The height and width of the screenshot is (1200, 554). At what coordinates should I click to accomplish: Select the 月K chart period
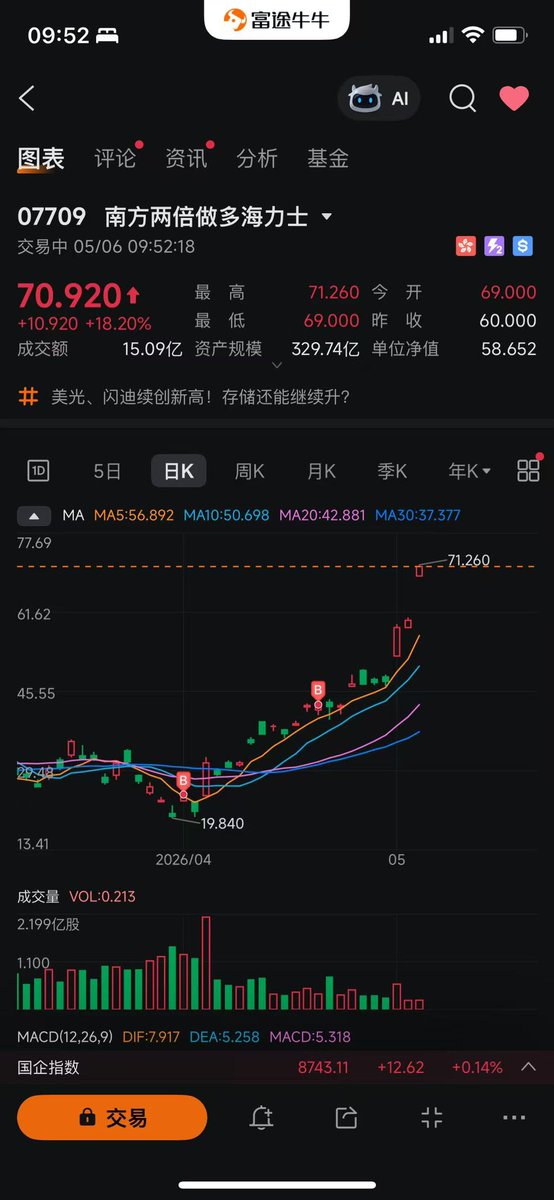[x=321, y=471]
